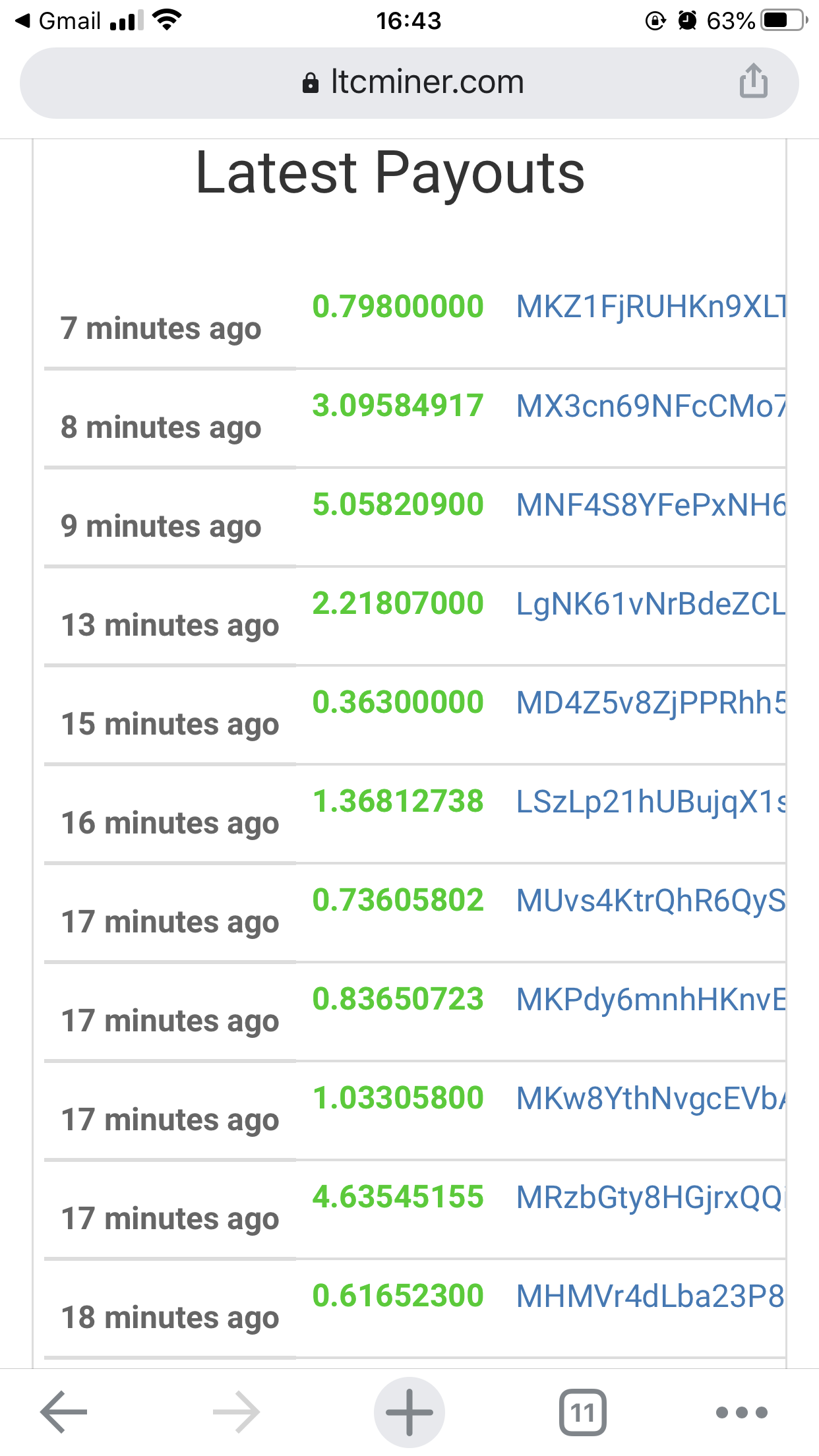819x1456 pixels.
Task: Open payout address starting MKZ1FjRUHKn9XL
Action: (650, 307)
